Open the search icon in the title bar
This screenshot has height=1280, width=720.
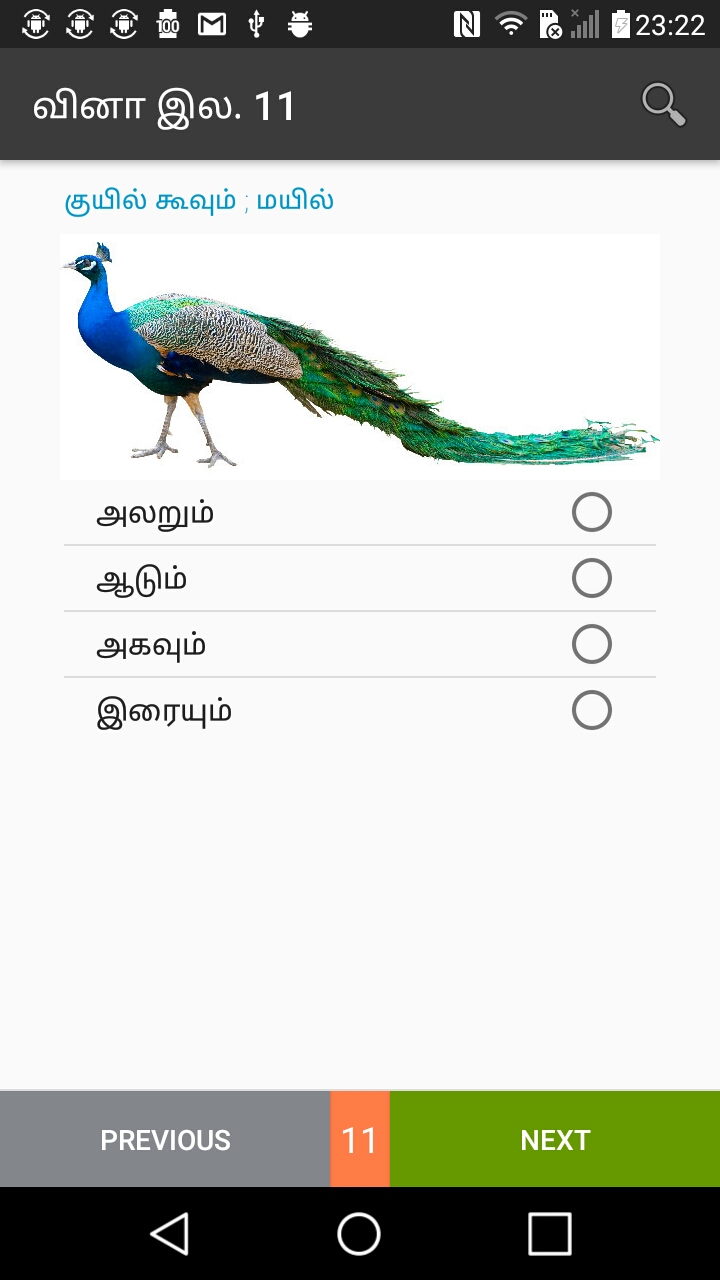click(663, 103)
